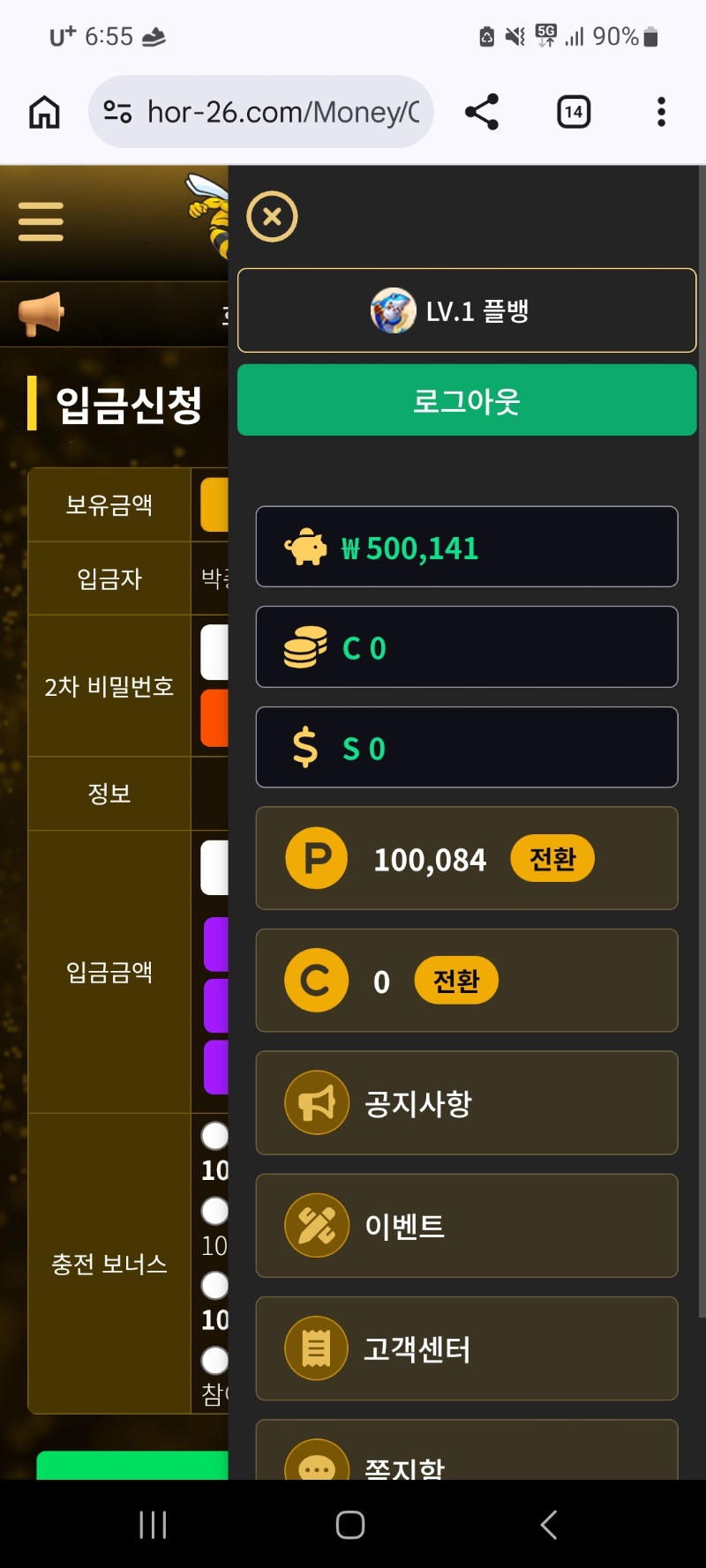Convert the 100,084 points with 전환
Image resolution: width=706 pixels, height=1568 pixels.
pyautogui.click(x=552, y=858)
